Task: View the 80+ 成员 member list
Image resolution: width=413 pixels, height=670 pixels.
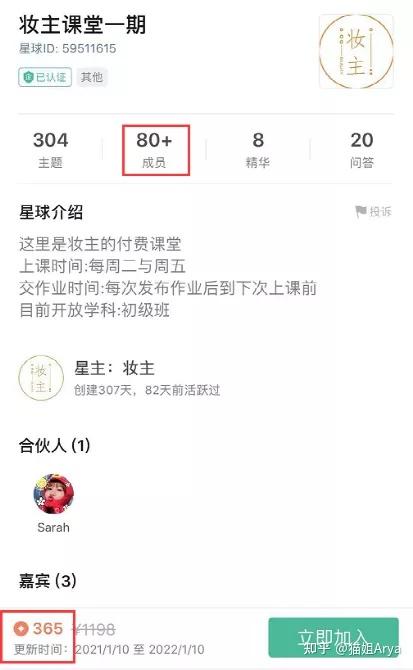Action: click(154, 150)
